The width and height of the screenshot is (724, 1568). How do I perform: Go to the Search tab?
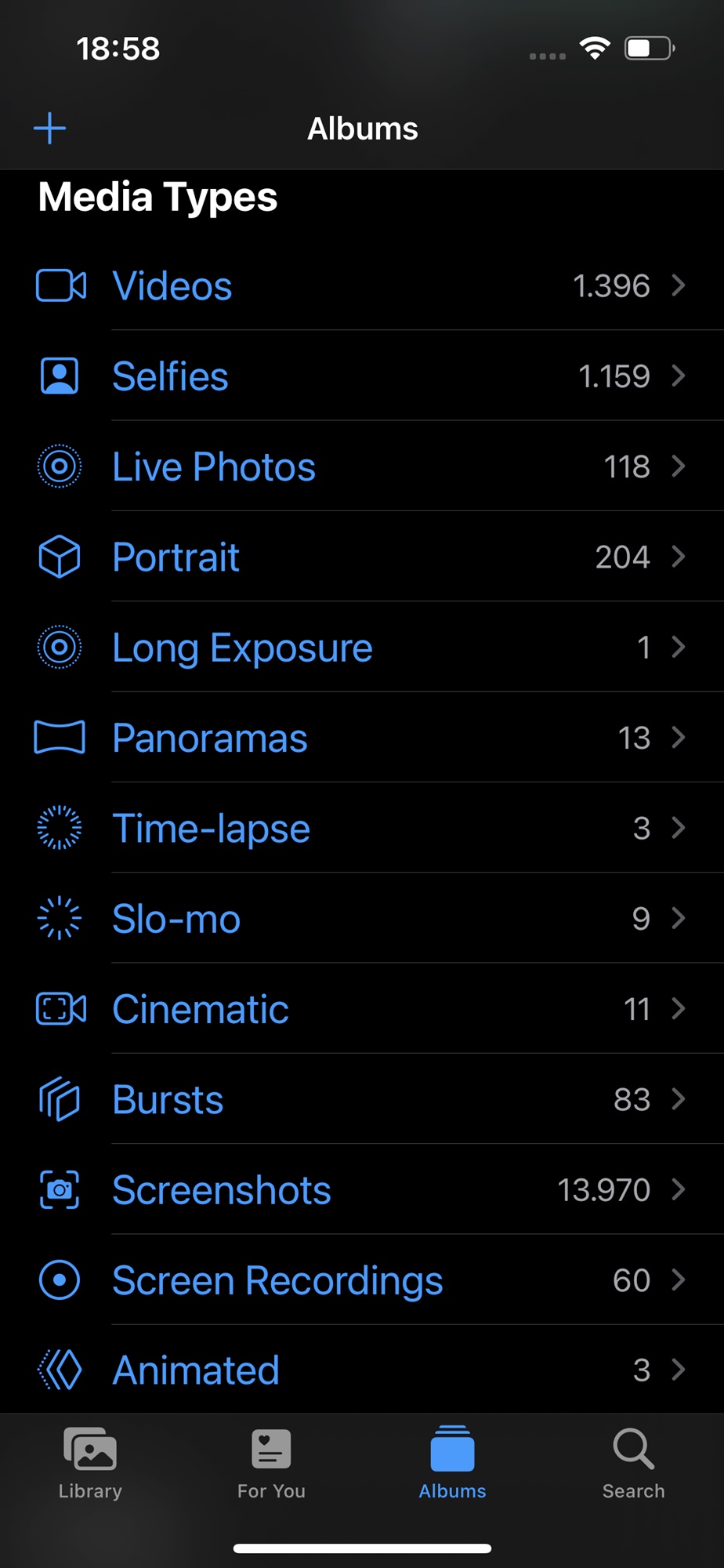pos(633,1463)
